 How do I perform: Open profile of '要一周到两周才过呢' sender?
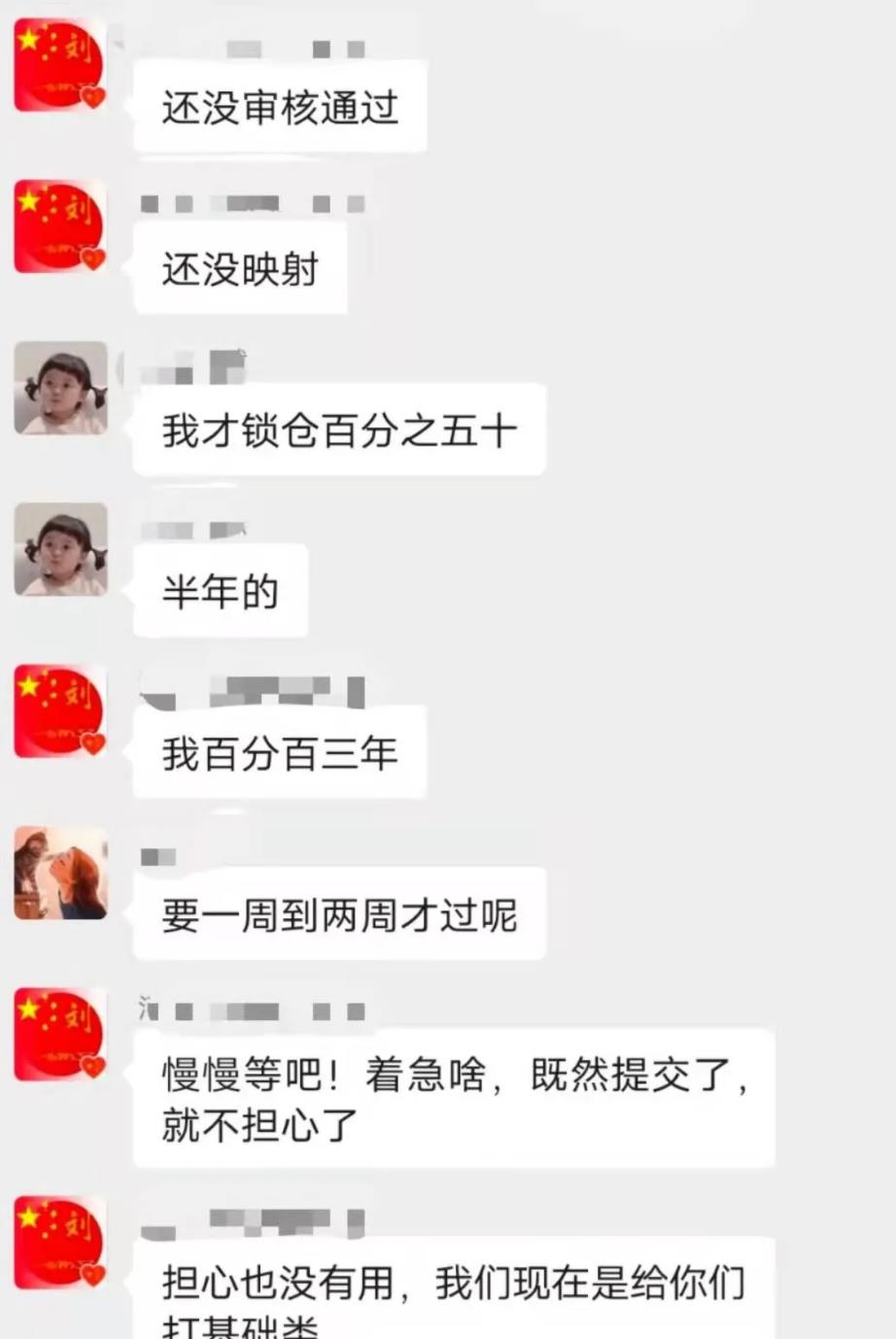(x=60, y=873)
